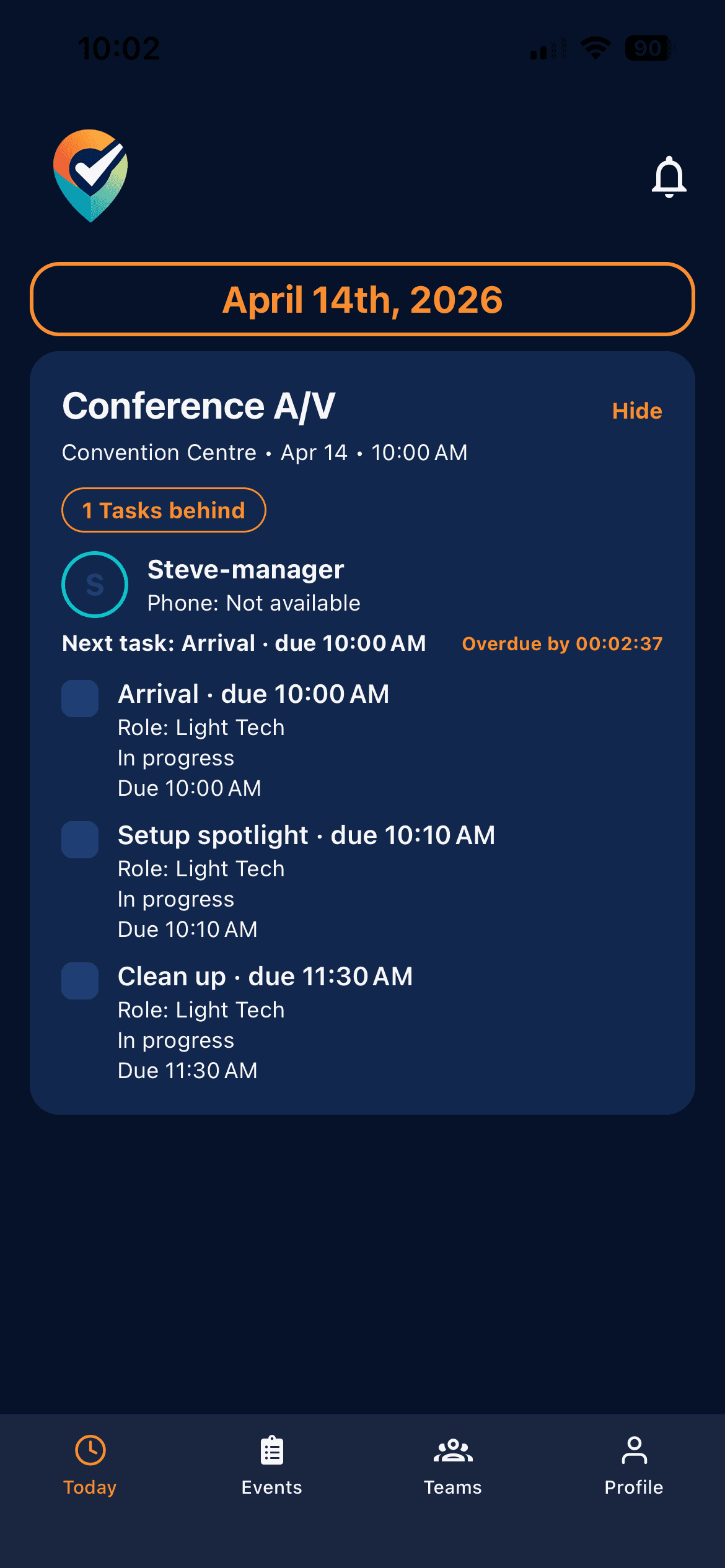Mark Setup spotlight as complete
The image size is (725, 1568).
coord(80,842)
